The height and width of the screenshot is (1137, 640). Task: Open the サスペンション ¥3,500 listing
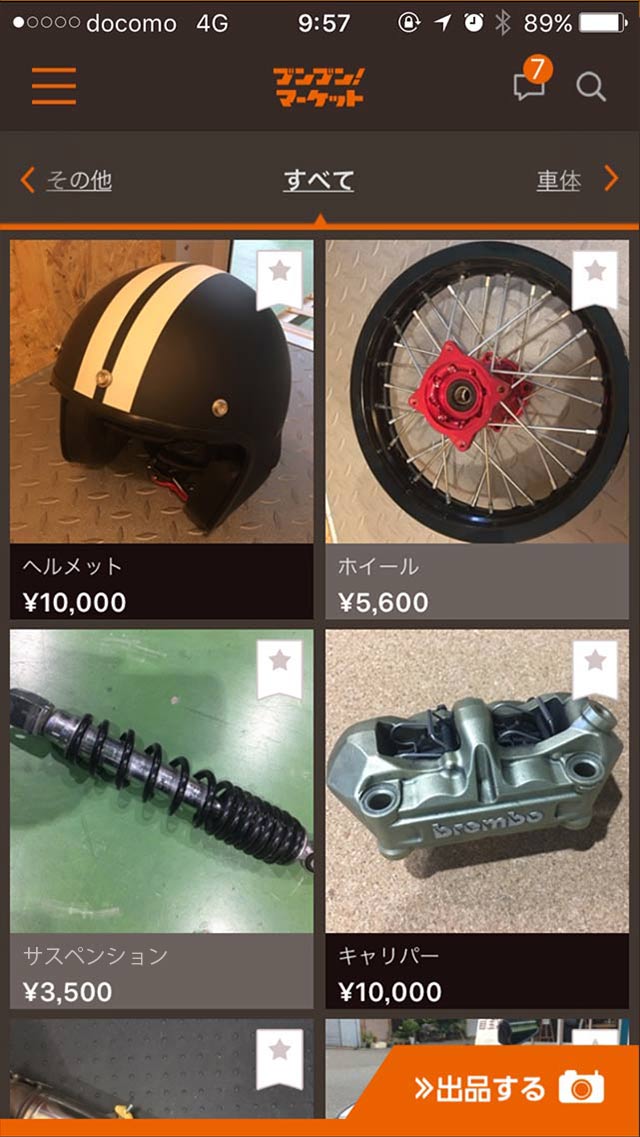(x=161, y=820)
